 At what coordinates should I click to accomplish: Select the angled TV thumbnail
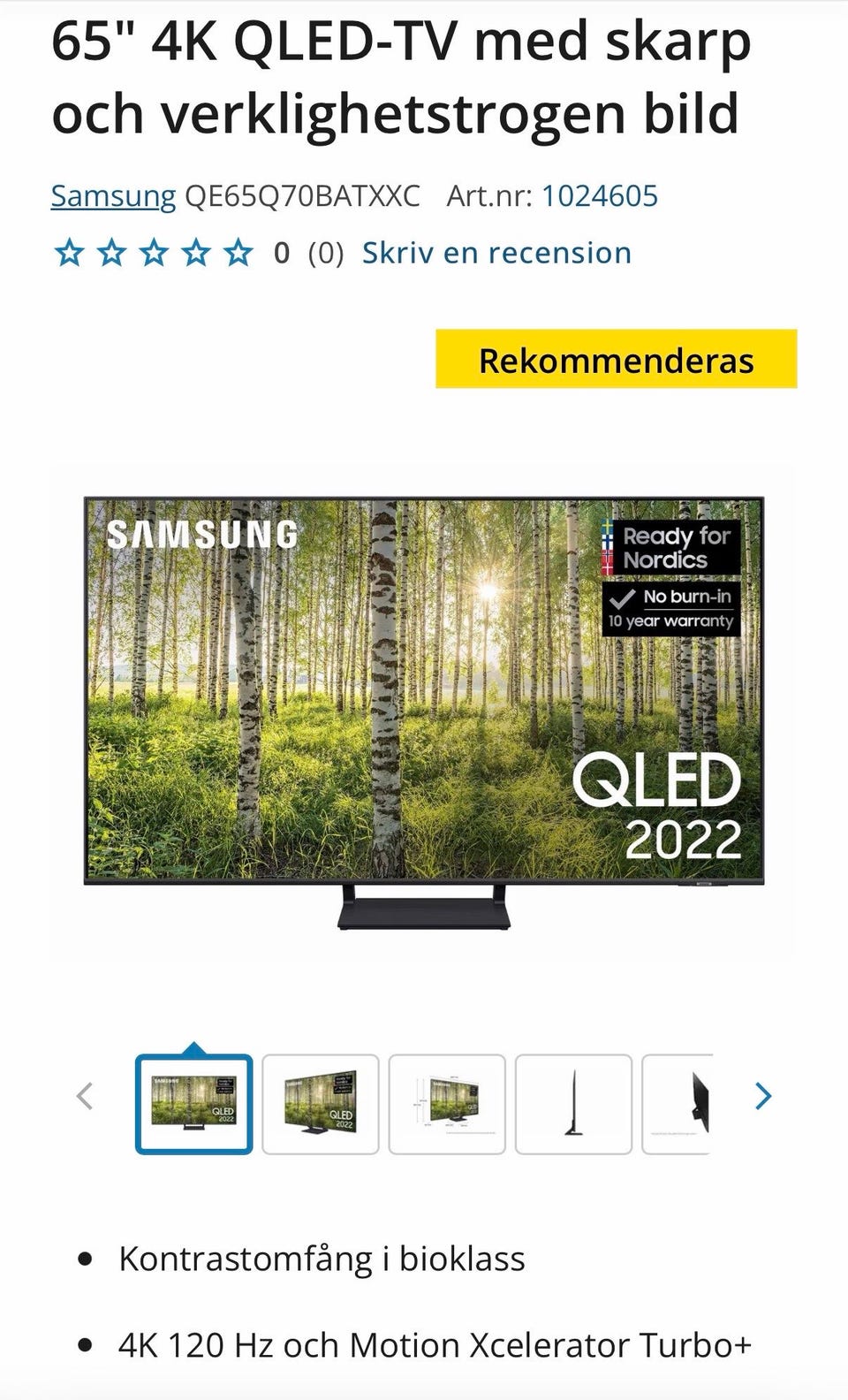pos(321,1104)
